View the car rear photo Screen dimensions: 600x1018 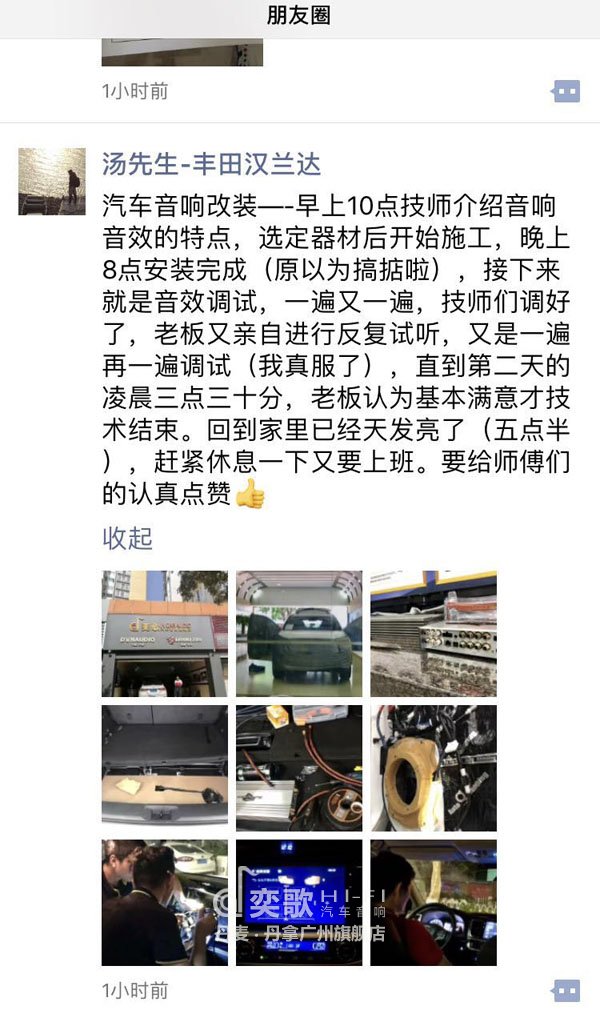click(299, 633)
